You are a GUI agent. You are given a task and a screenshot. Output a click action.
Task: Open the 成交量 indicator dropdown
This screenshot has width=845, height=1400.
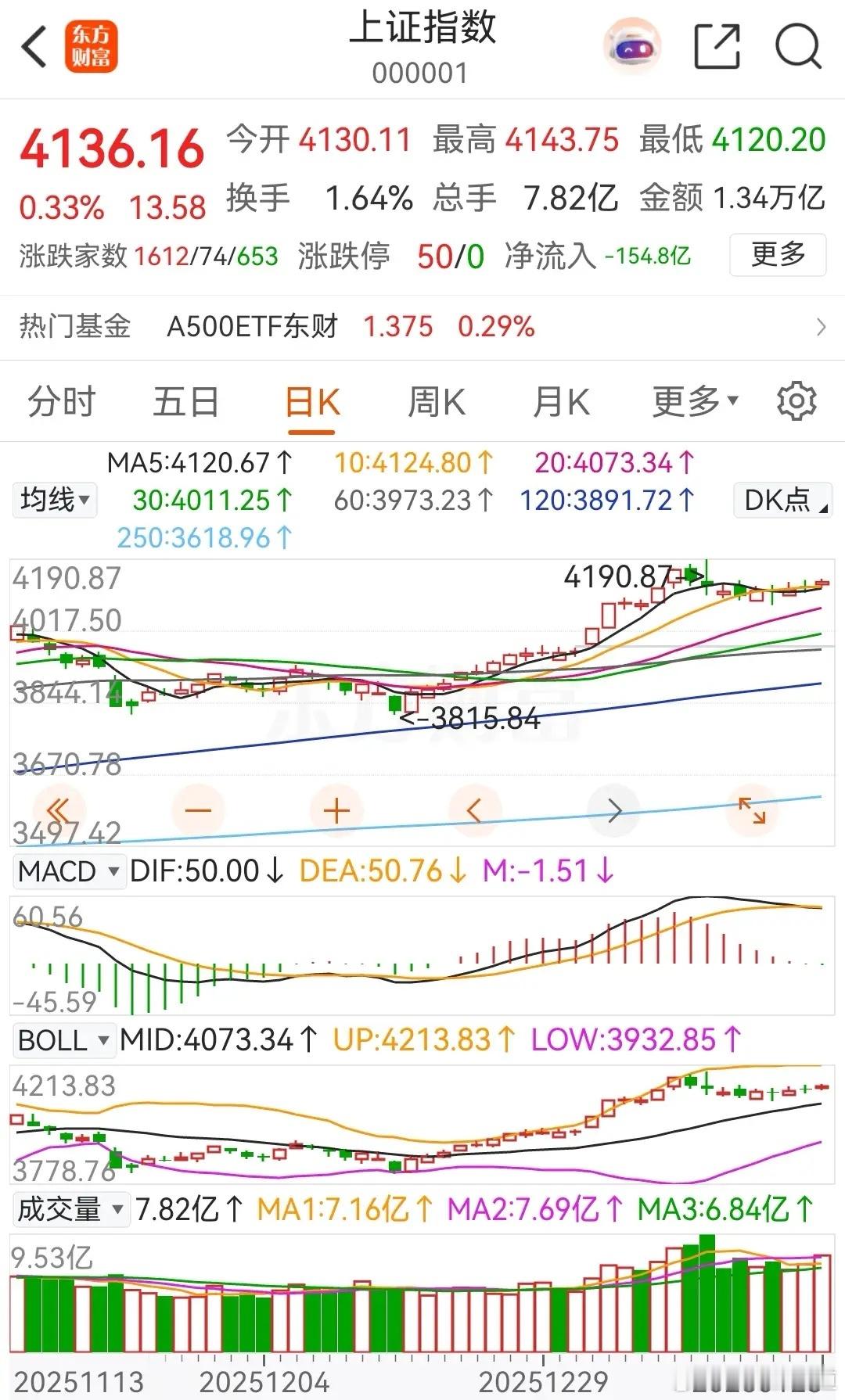click(x=71, y=1210)
